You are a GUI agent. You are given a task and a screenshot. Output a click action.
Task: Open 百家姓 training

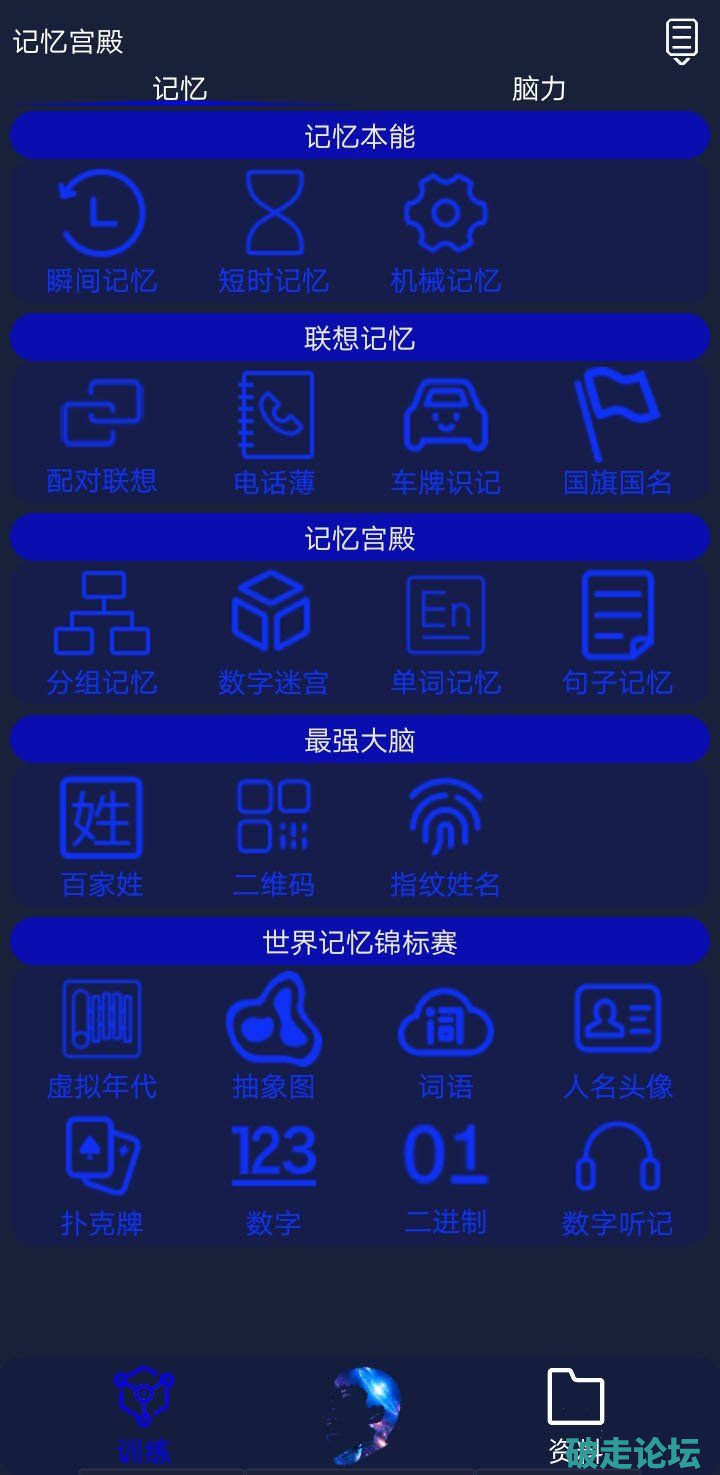[x=102, y=836]
